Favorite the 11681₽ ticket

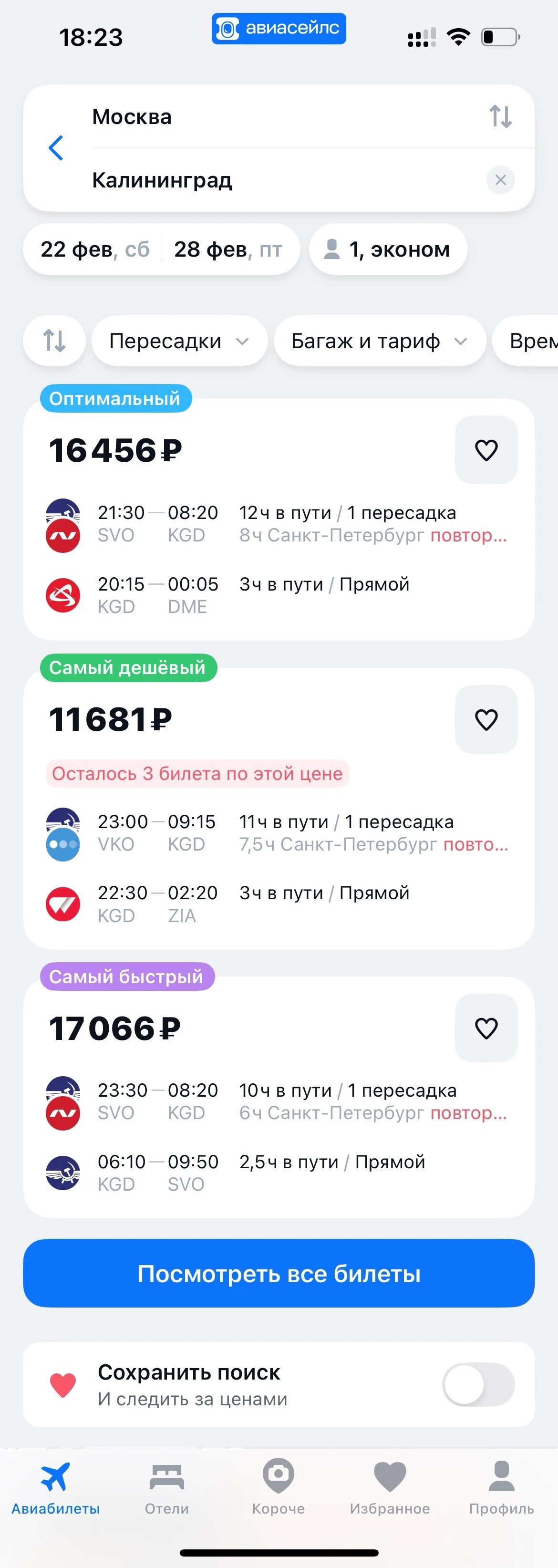click(x=486, y=719)
